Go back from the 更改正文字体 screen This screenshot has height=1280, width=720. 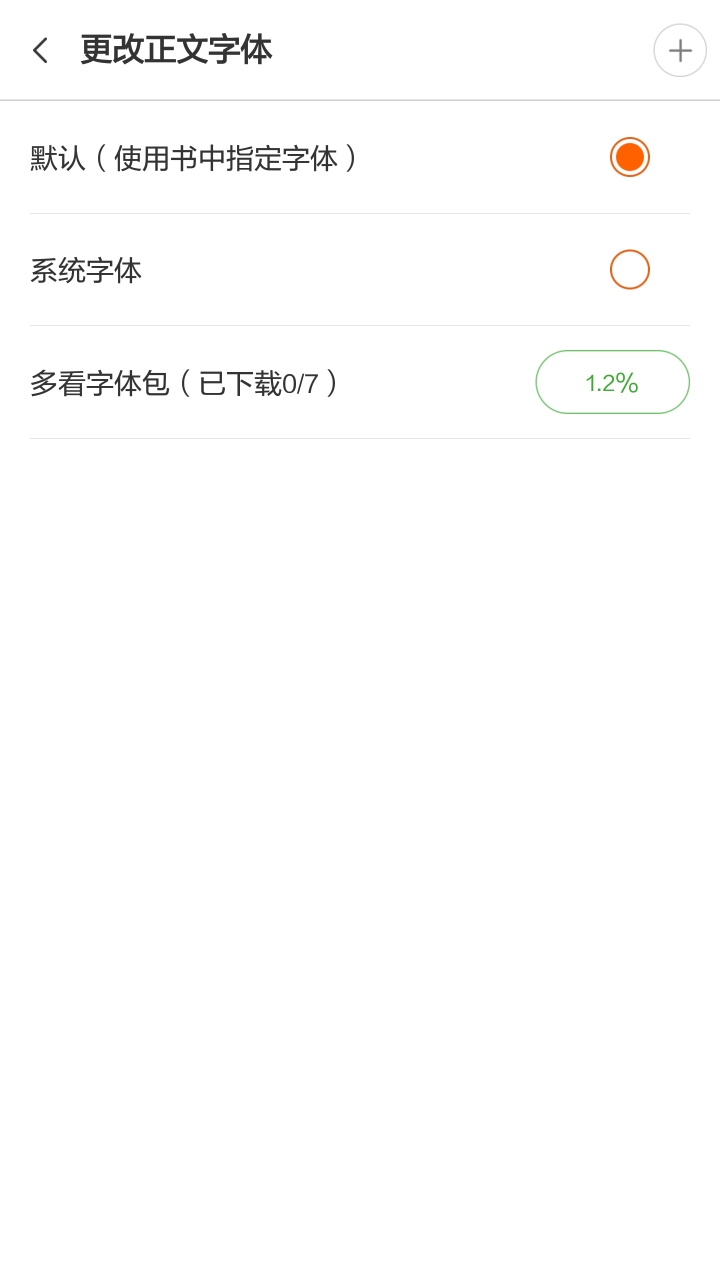pyautogui.click(x=40, y=50)
